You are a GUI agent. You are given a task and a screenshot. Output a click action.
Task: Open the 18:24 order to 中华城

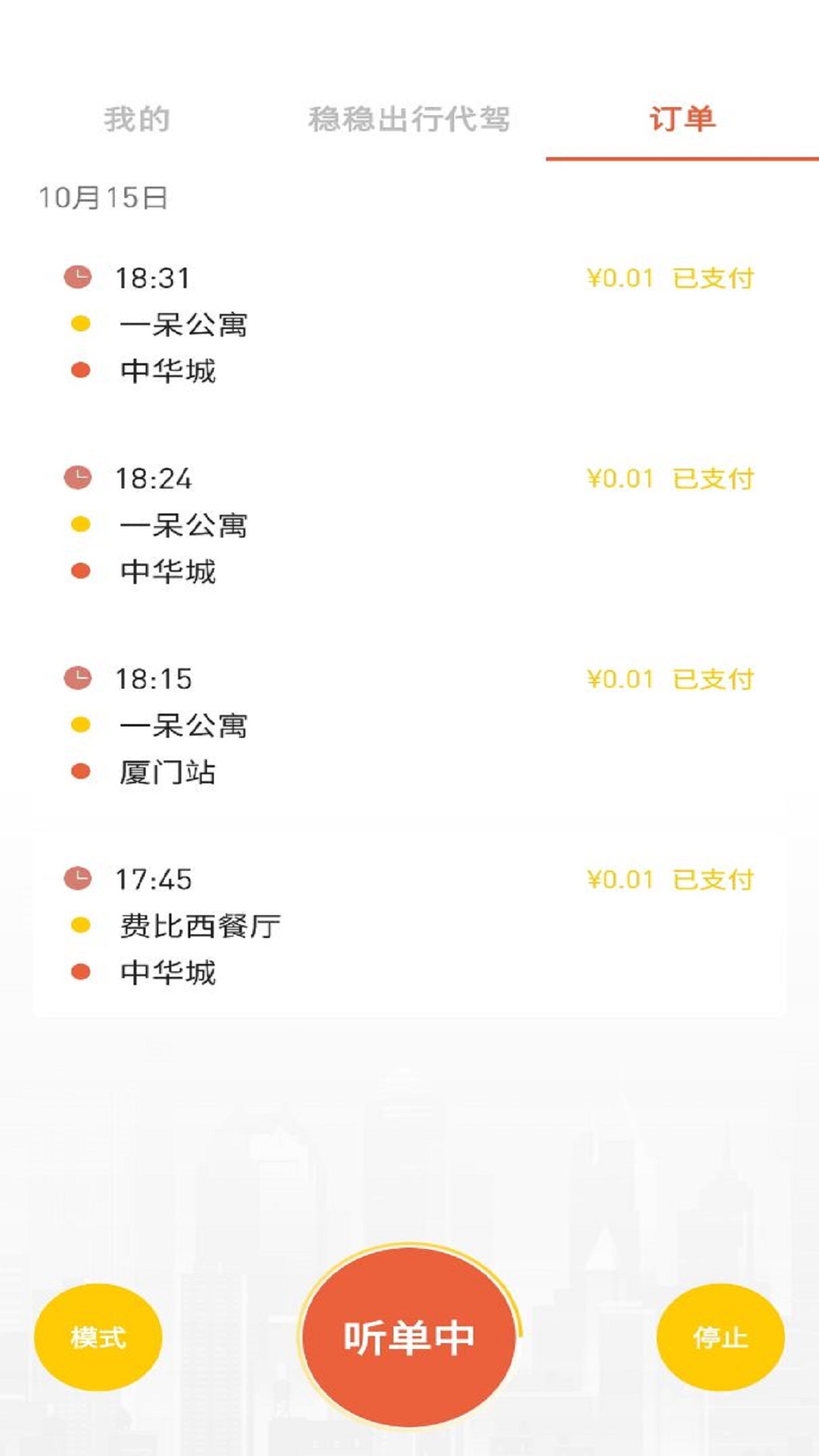pos(409,525)
